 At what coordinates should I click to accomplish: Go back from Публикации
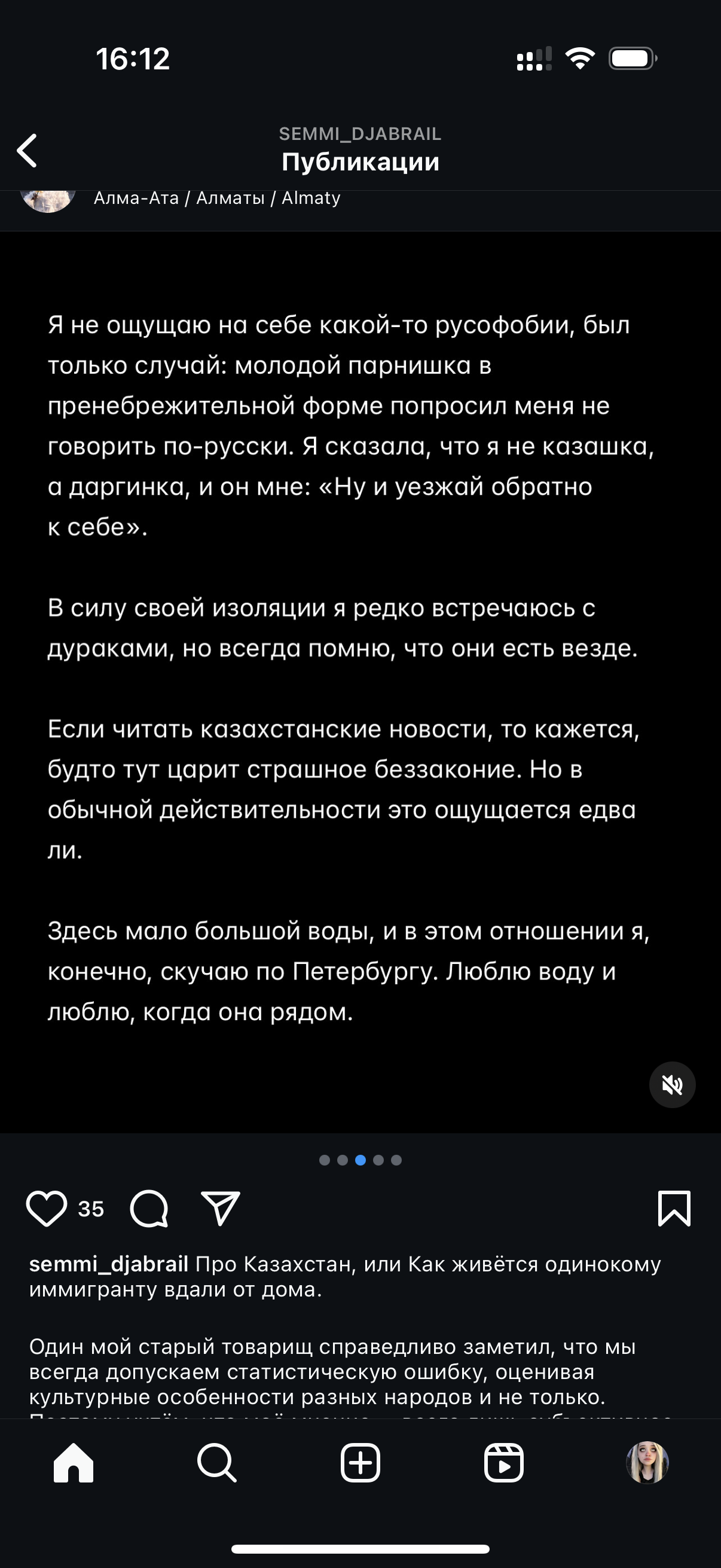pyautogui.click(x=28, y=150)
